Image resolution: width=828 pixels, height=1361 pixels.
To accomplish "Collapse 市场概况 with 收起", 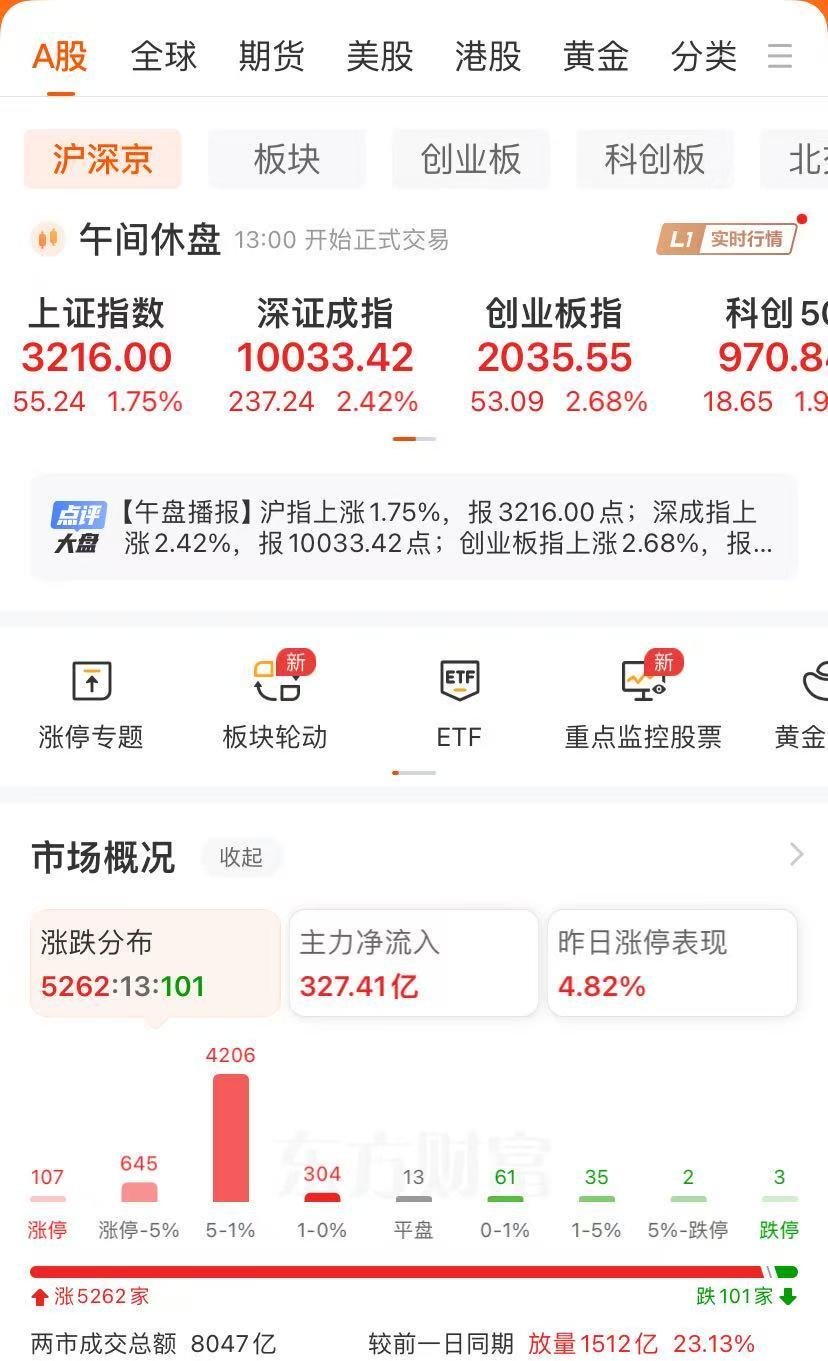I will [x=241, y=857].
